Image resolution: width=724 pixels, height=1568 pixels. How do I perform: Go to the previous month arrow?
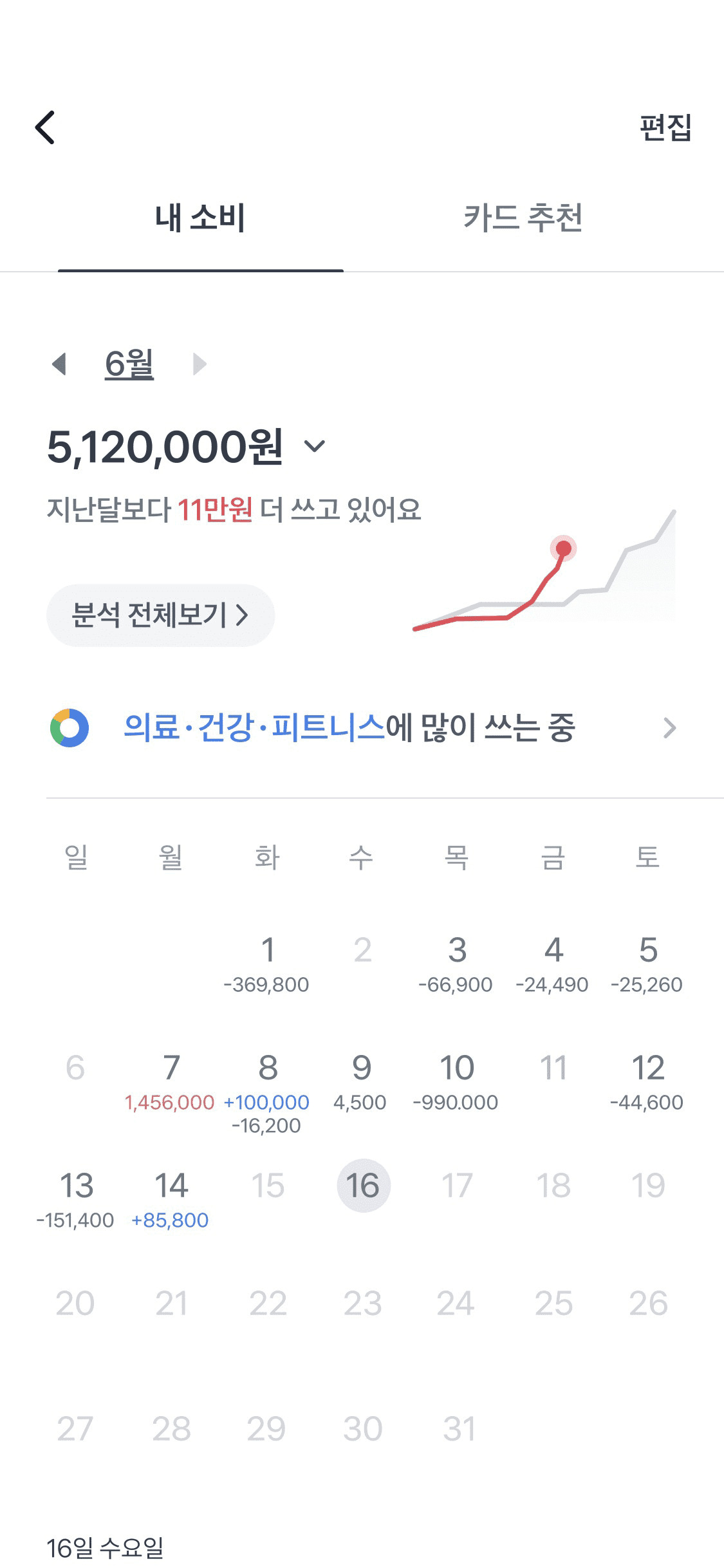(59, 364)
